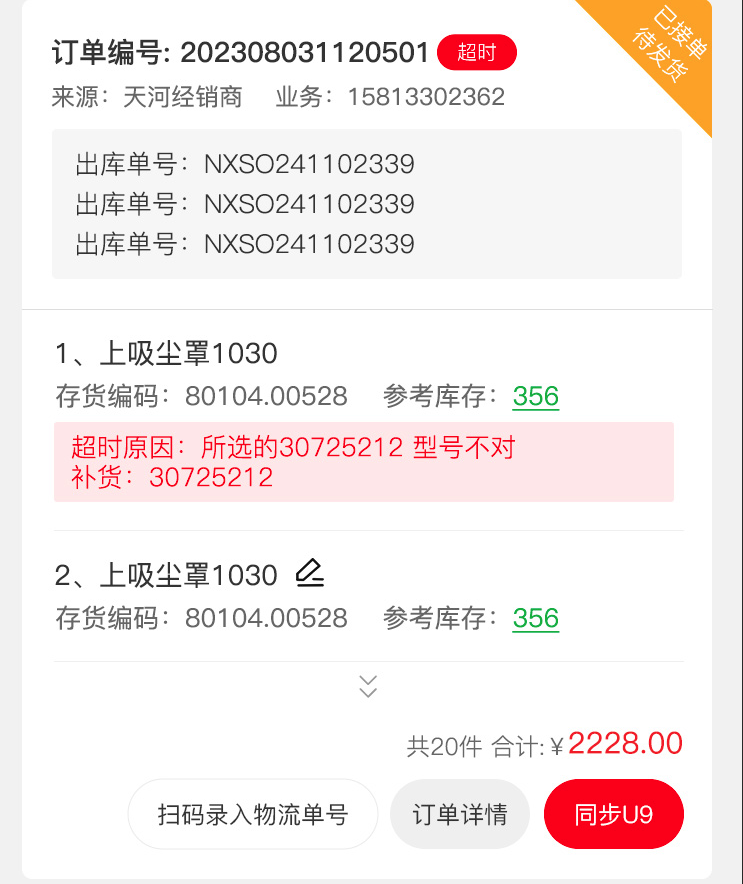Viewport: 743px width, 884px height.
Task: Expand the item list with double chevron
Action: pyautogui.click(x=368, y=686)
